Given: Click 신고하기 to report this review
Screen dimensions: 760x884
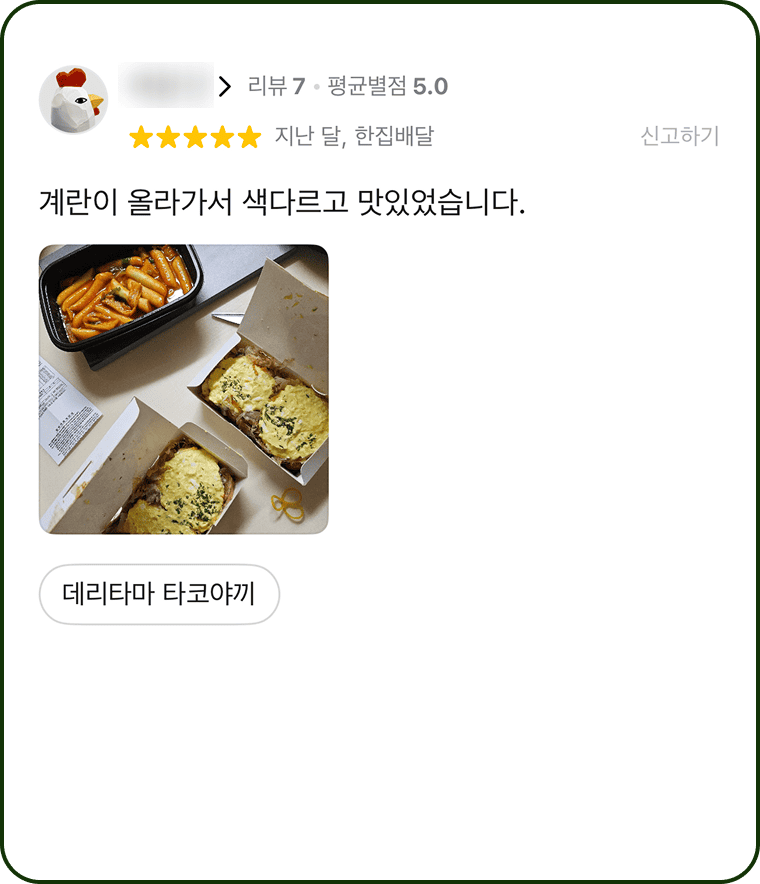Looking at the screenshot, I should pos(680,138).
